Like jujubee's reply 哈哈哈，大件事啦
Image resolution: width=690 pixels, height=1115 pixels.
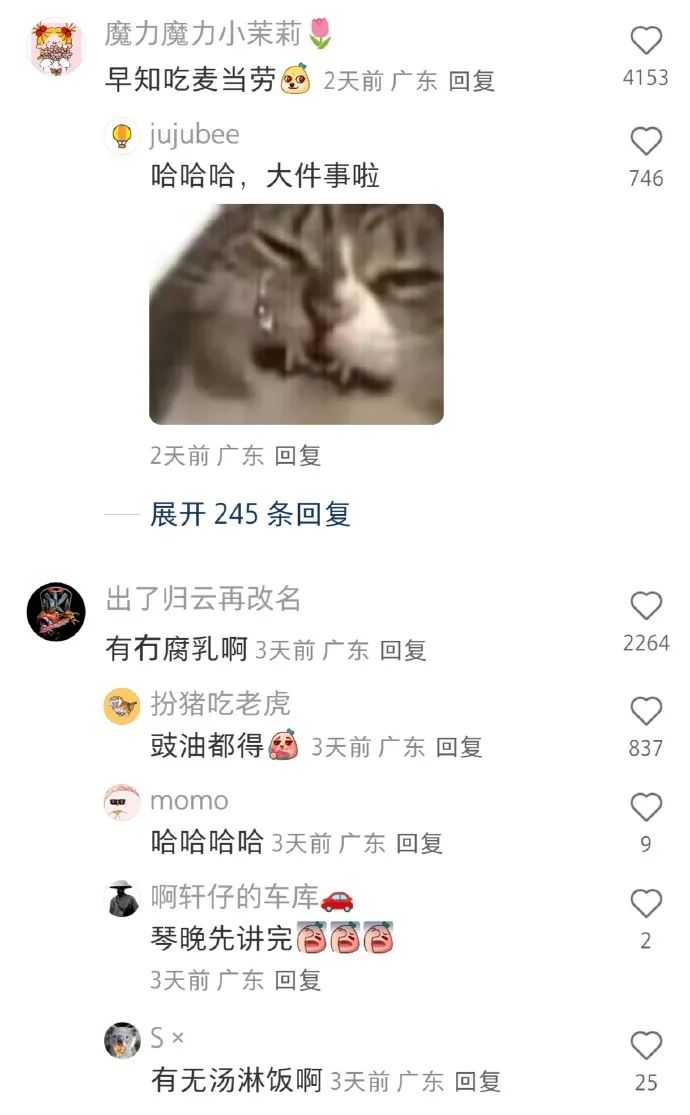click(646, 141)
